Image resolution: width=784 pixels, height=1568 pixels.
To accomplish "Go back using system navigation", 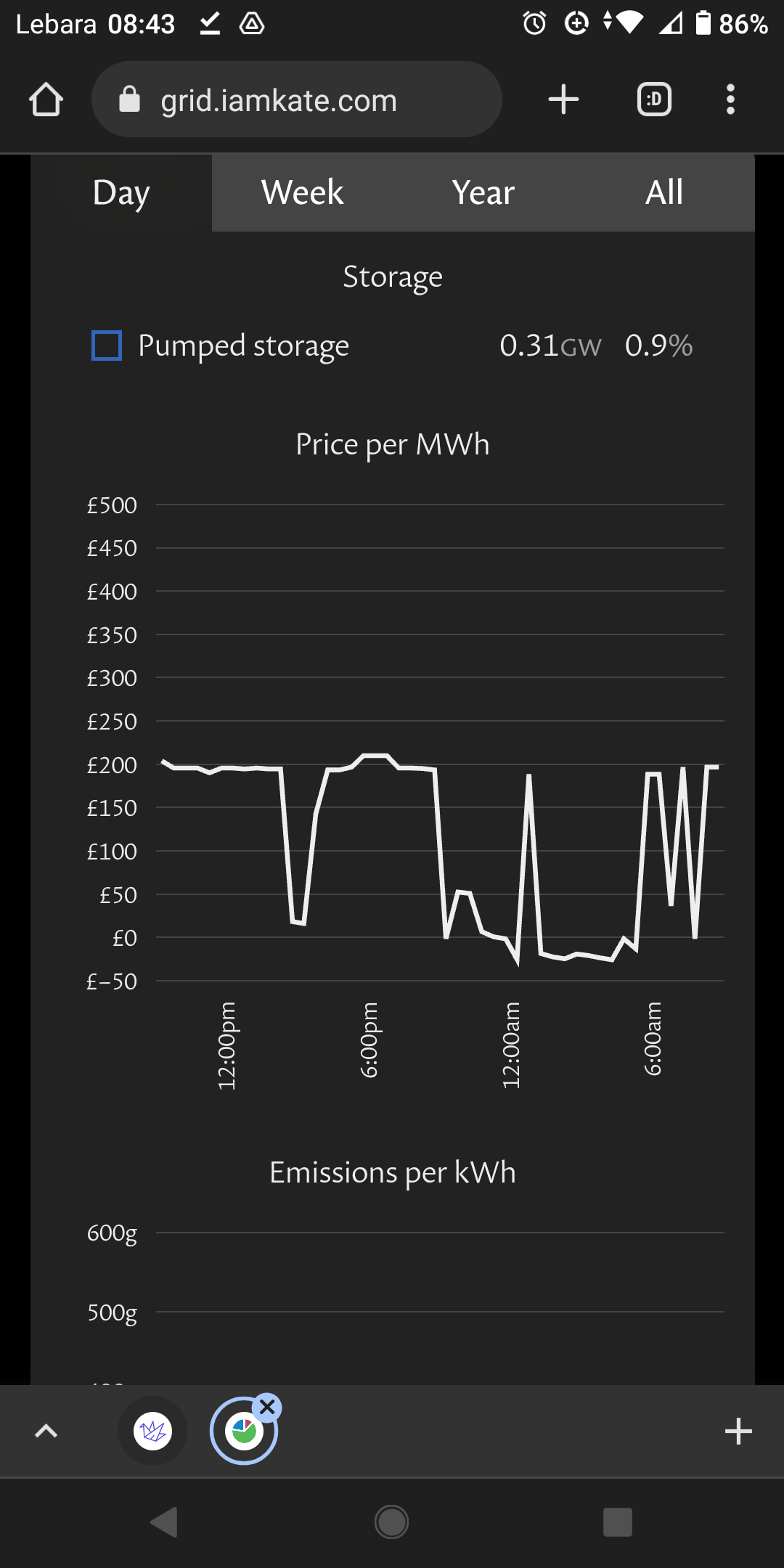I will pyautogui.click(x=164, y=1522).
